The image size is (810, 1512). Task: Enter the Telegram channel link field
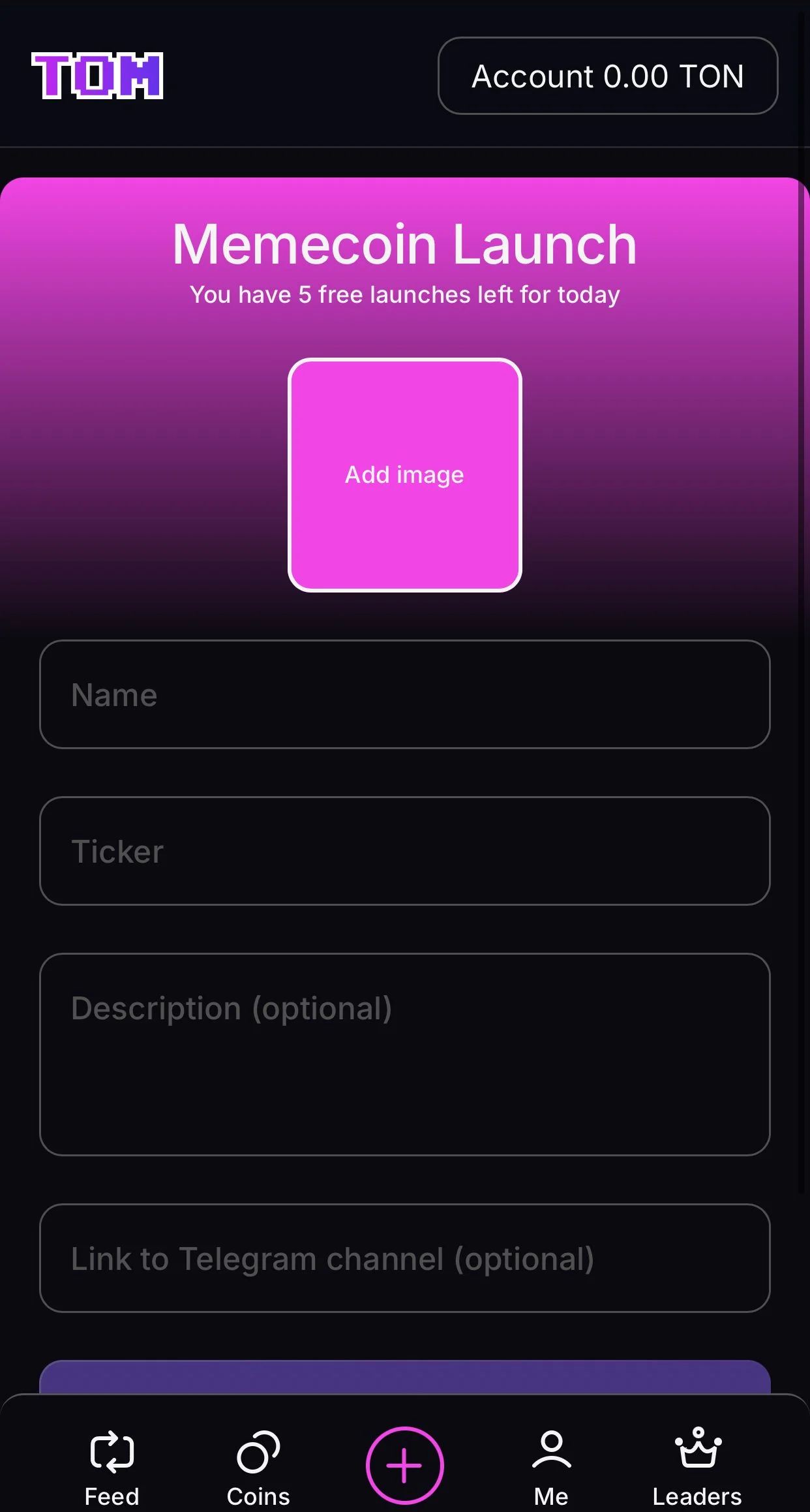point(404,1258)
